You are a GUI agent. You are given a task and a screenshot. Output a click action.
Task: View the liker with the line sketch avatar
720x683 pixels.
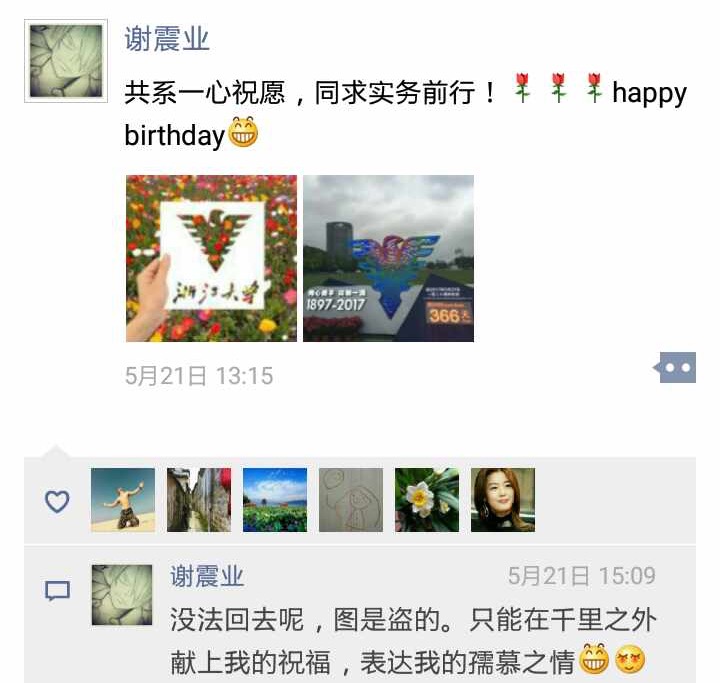click(351, 499)
